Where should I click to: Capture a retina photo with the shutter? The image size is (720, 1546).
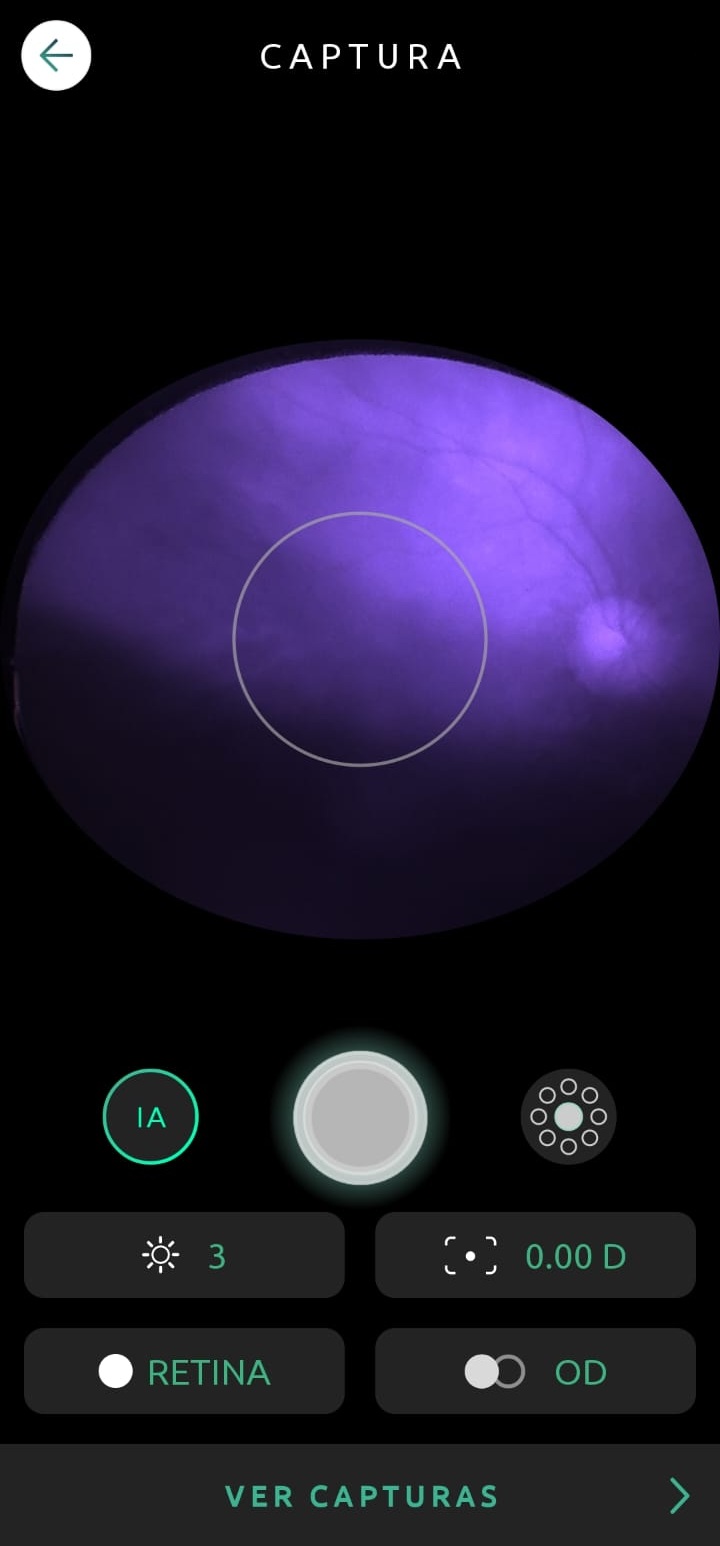(360, 1117)
